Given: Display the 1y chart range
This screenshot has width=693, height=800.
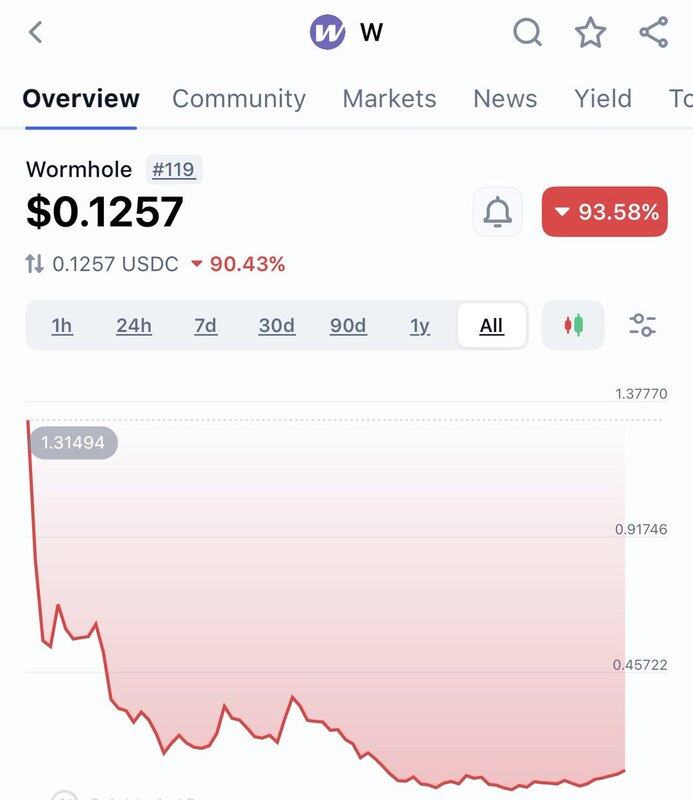Looking at the screenshot, I should (x=420, y=325).
